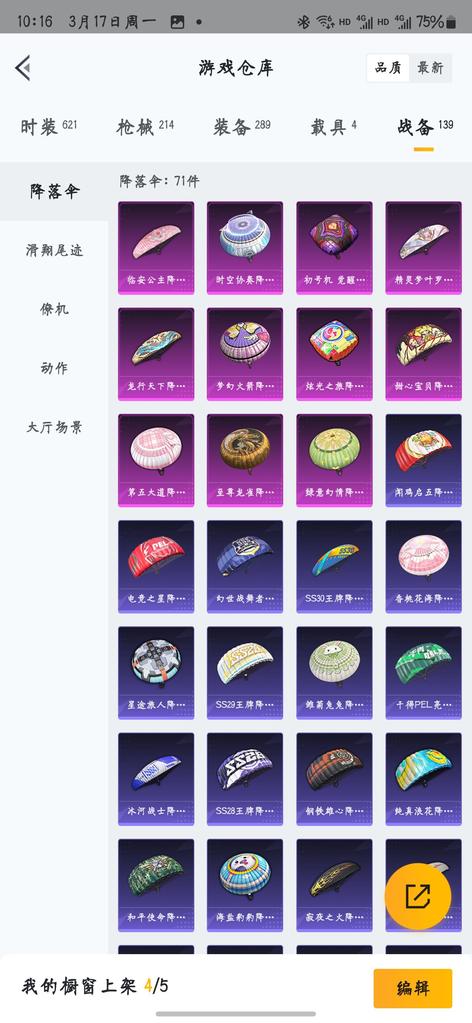Select the 滑翔尾迹 category
This screenshot has width=472, height=1023.
[x=54, y=251]
